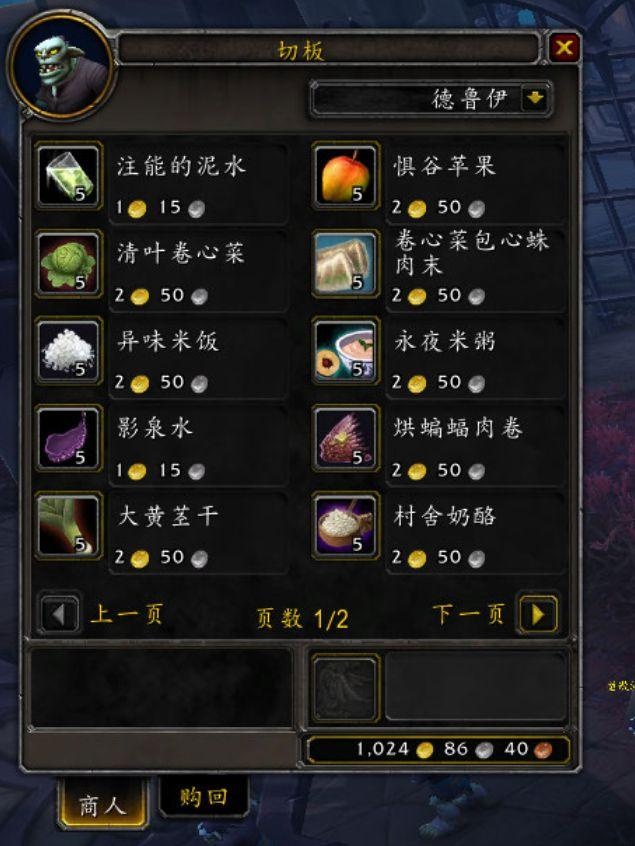
Task: Go to next page with 下一页 arrow
Action: pyautogui.click(x=537, y=614)
